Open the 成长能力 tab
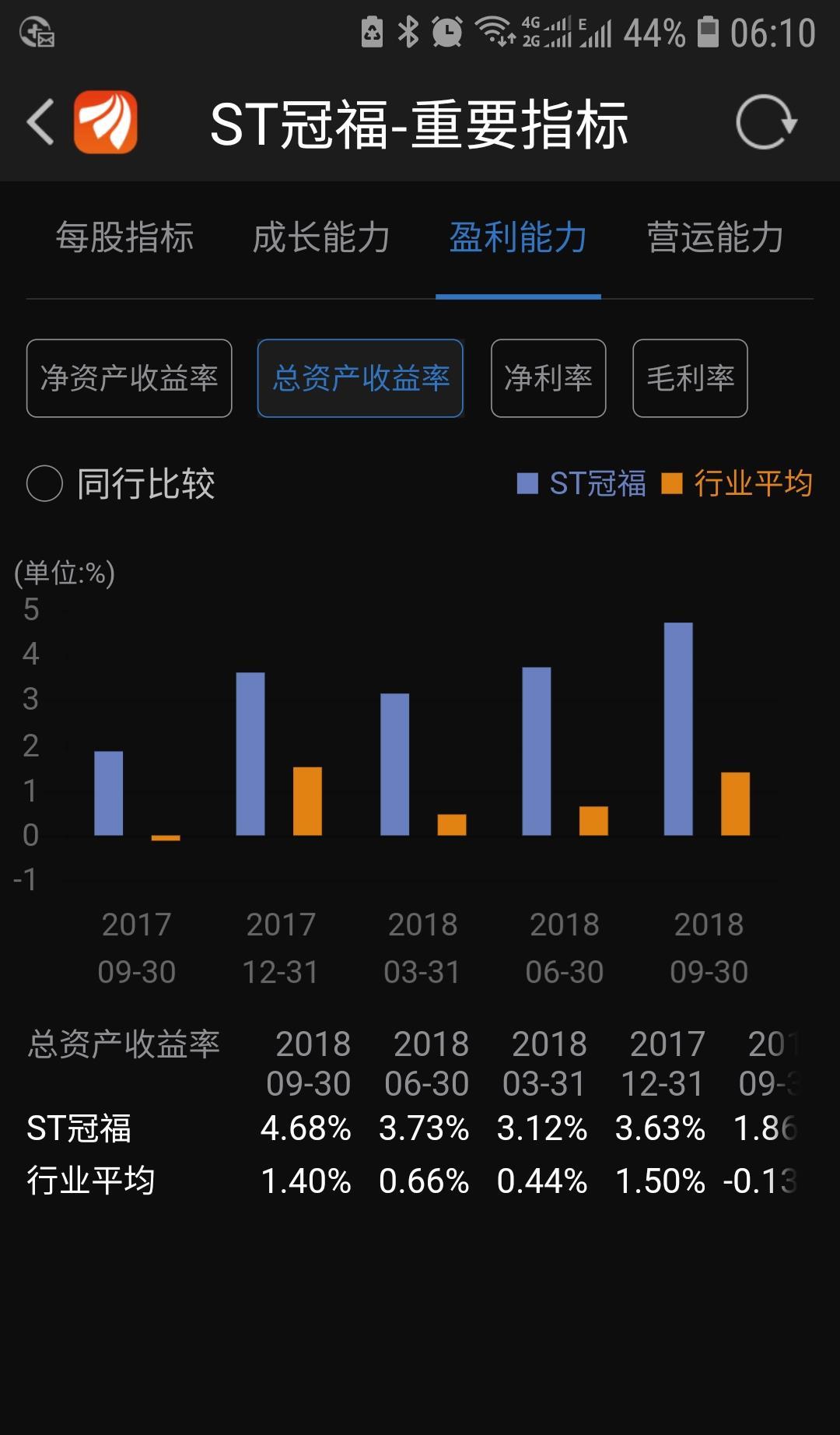Viewport: 840px width, 1435px height. tap(321, 237)
